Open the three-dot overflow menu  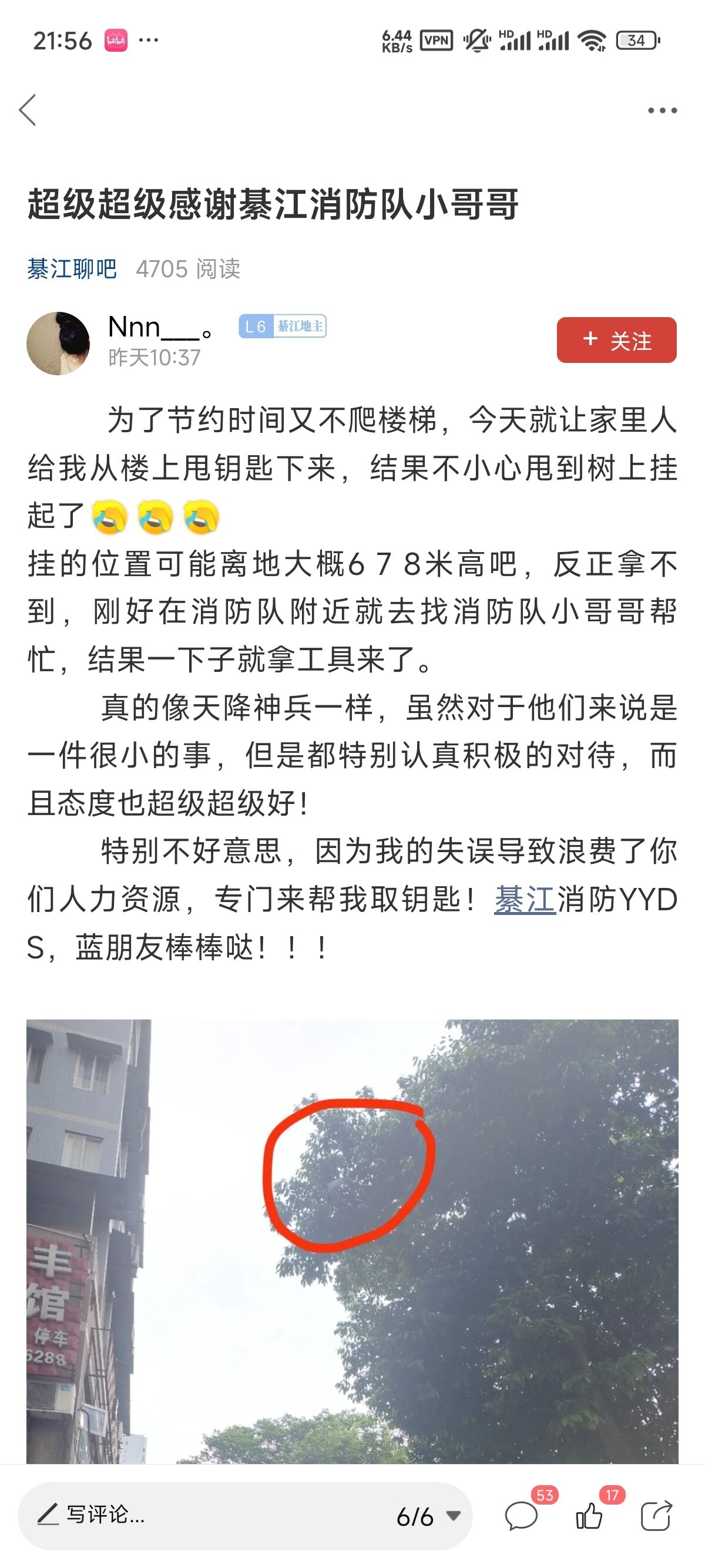tap(662, 111)
